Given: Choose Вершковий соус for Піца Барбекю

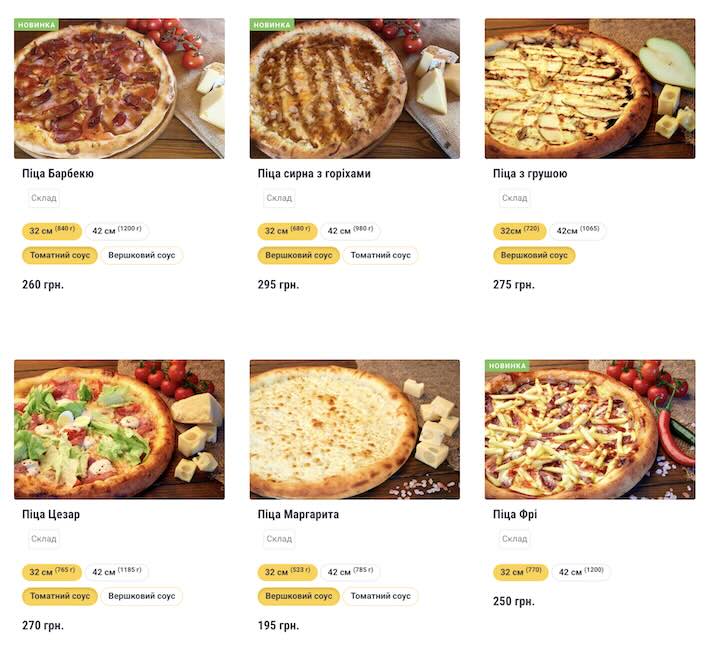Looking at the screenshot, I should coord(141,256).
